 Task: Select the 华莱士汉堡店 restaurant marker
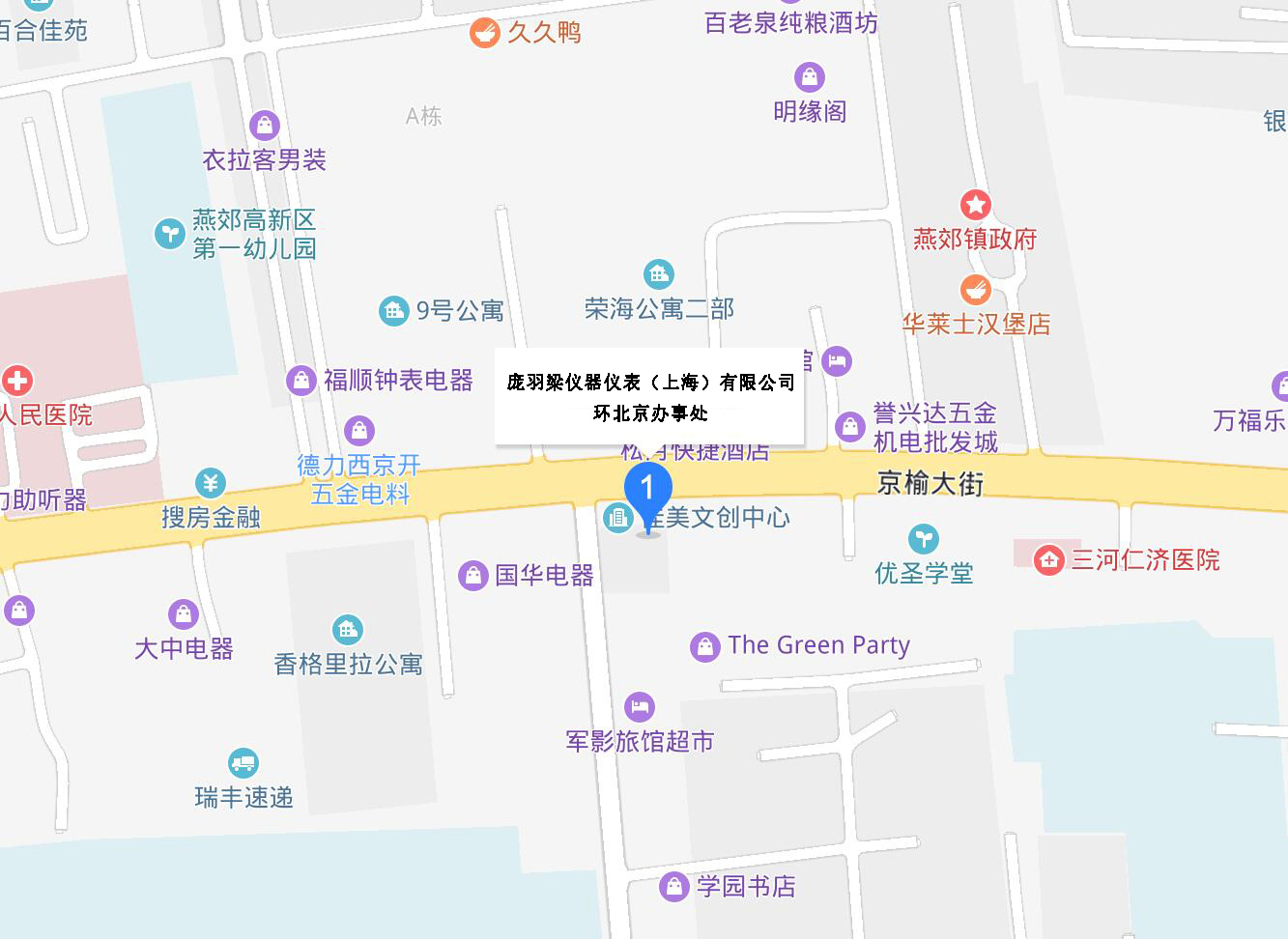(975, 290)
